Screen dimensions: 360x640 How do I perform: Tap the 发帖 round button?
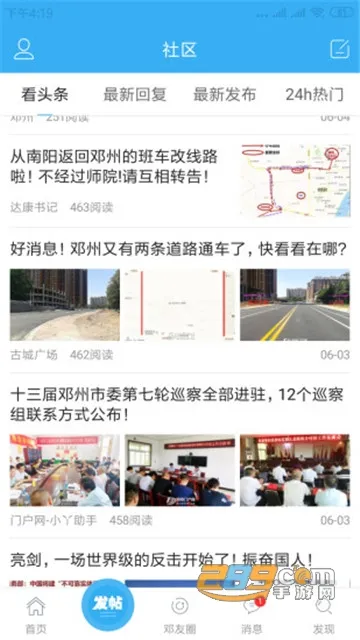pyautogui.click(x=108, y=605)
